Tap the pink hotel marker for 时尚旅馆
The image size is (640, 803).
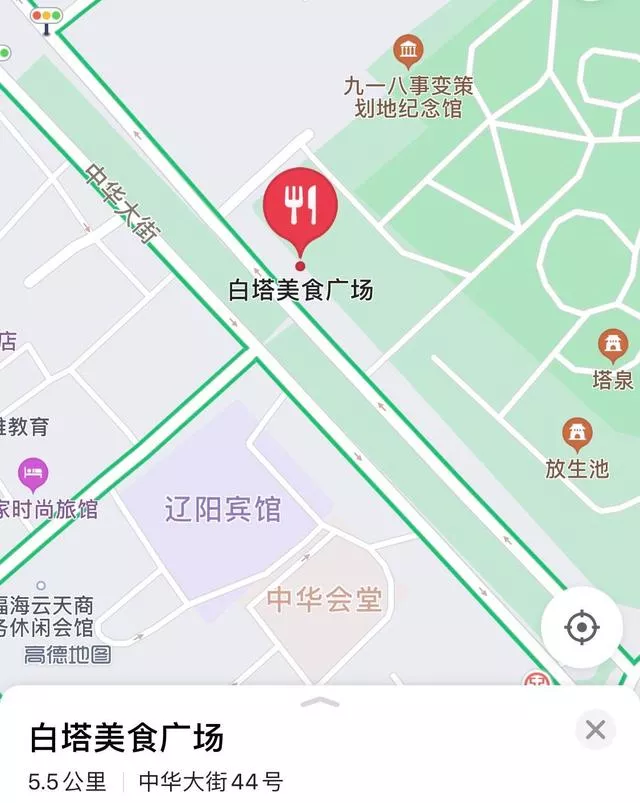click(x=33, y=472)
